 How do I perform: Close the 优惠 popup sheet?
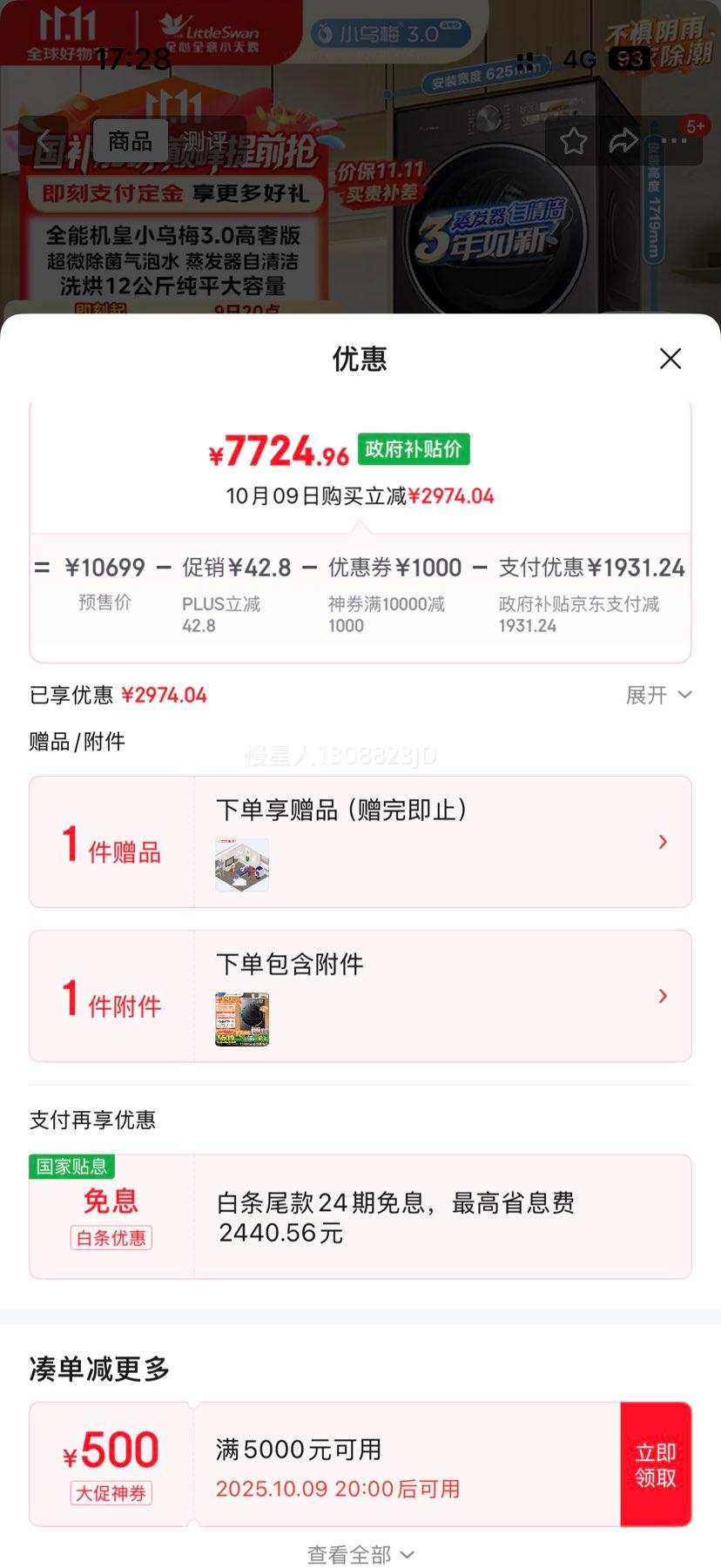click(x=670, y=359)
